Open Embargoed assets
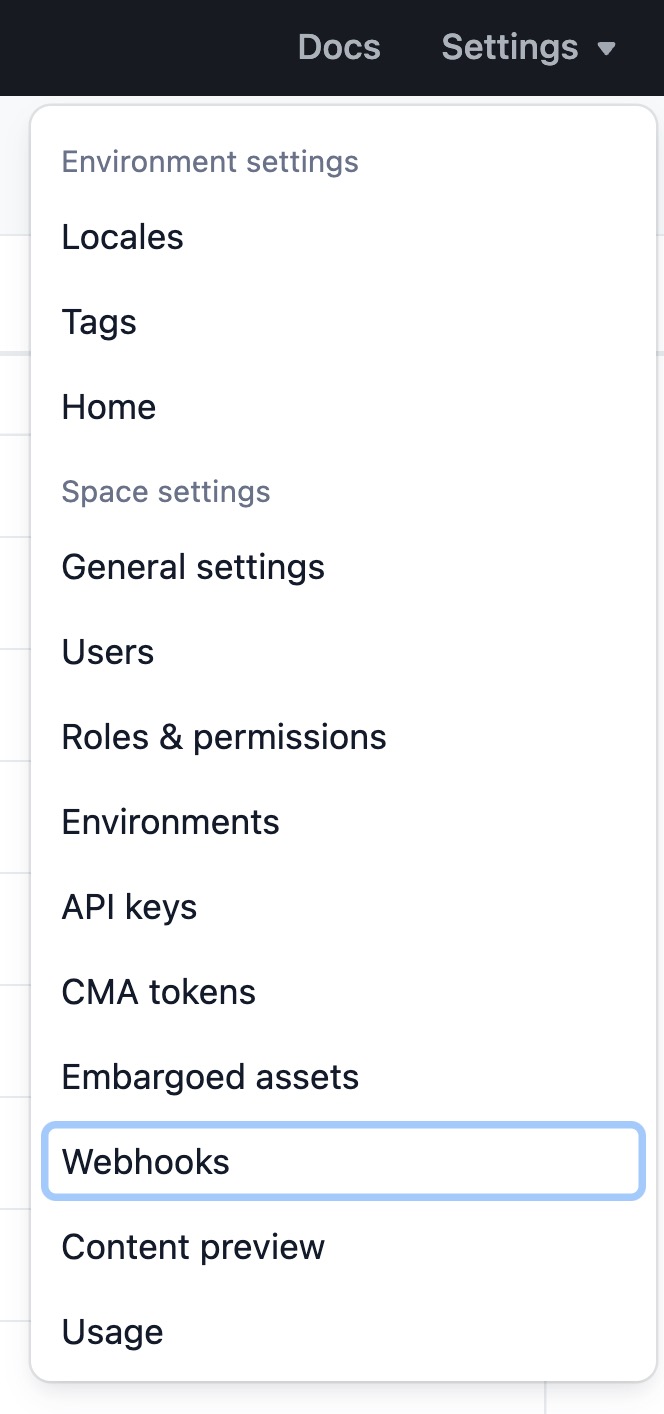 pyautogui.click(x=210, y=1077)
